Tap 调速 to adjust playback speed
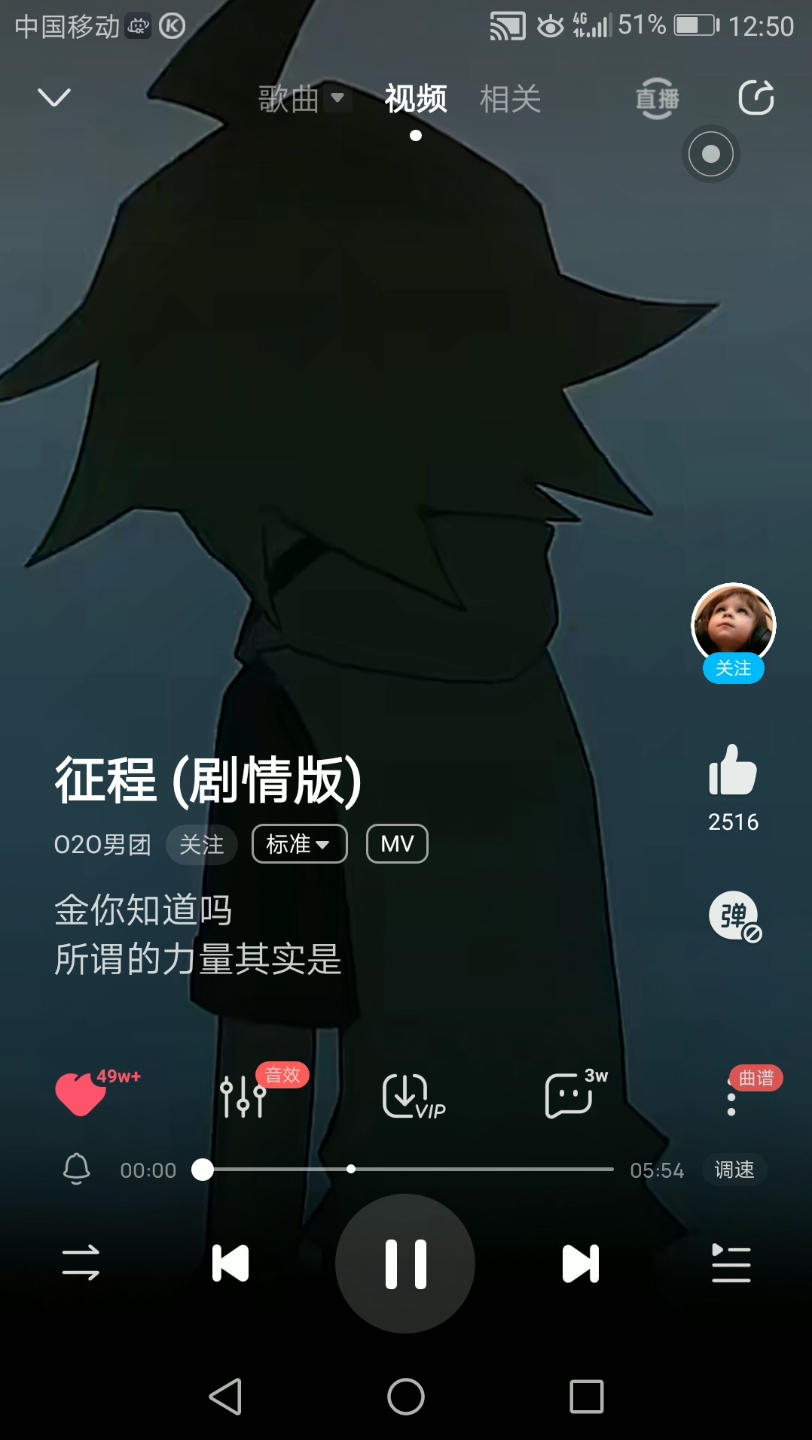The image size is (812, 1440). [734, 1170]
